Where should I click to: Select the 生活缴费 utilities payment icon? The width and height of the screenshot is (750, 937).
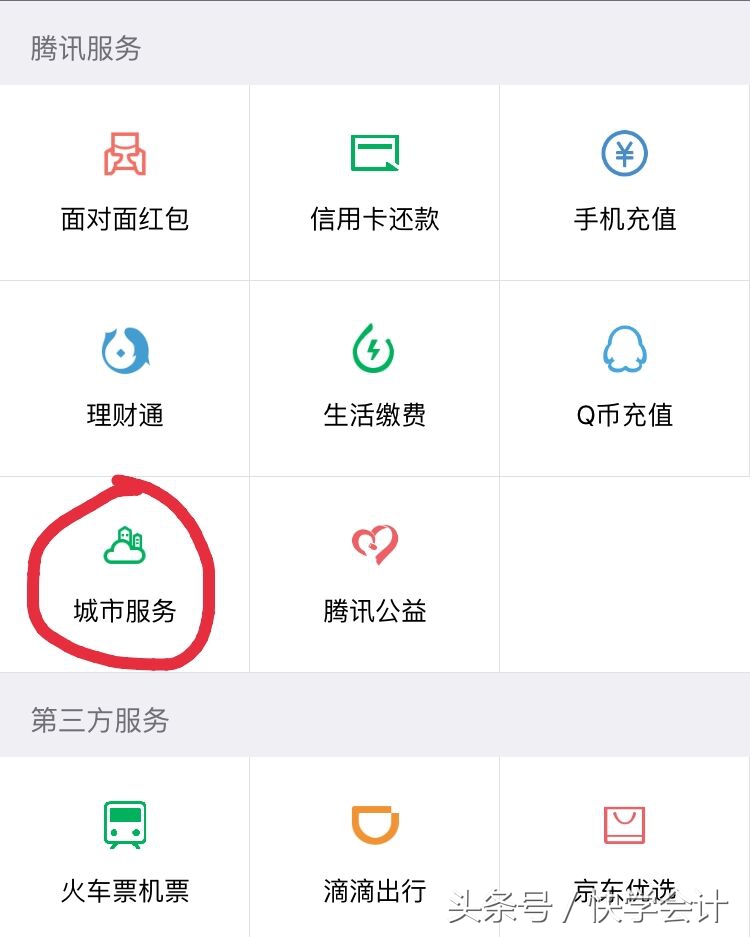[x=374, y=348]
